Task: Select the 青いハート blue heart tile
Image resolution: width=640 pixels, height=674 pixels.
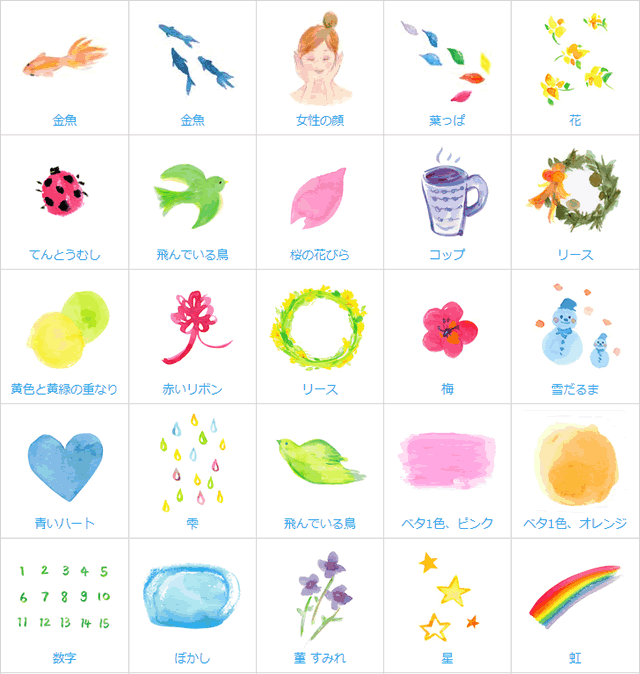Action: [x=64, y=465]
